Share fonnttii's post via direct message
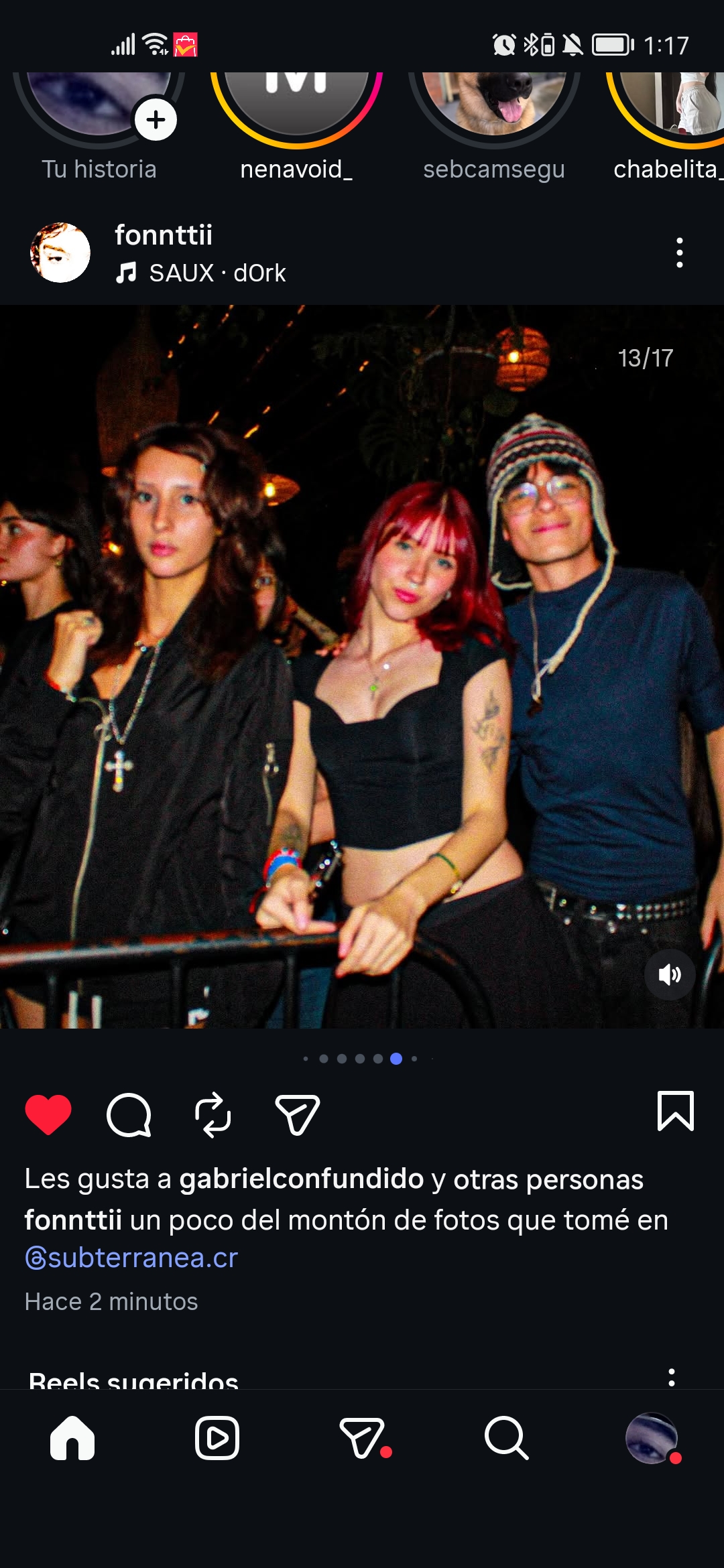This screenshot has width=724, height=1568. click(x=297, y=1114)
